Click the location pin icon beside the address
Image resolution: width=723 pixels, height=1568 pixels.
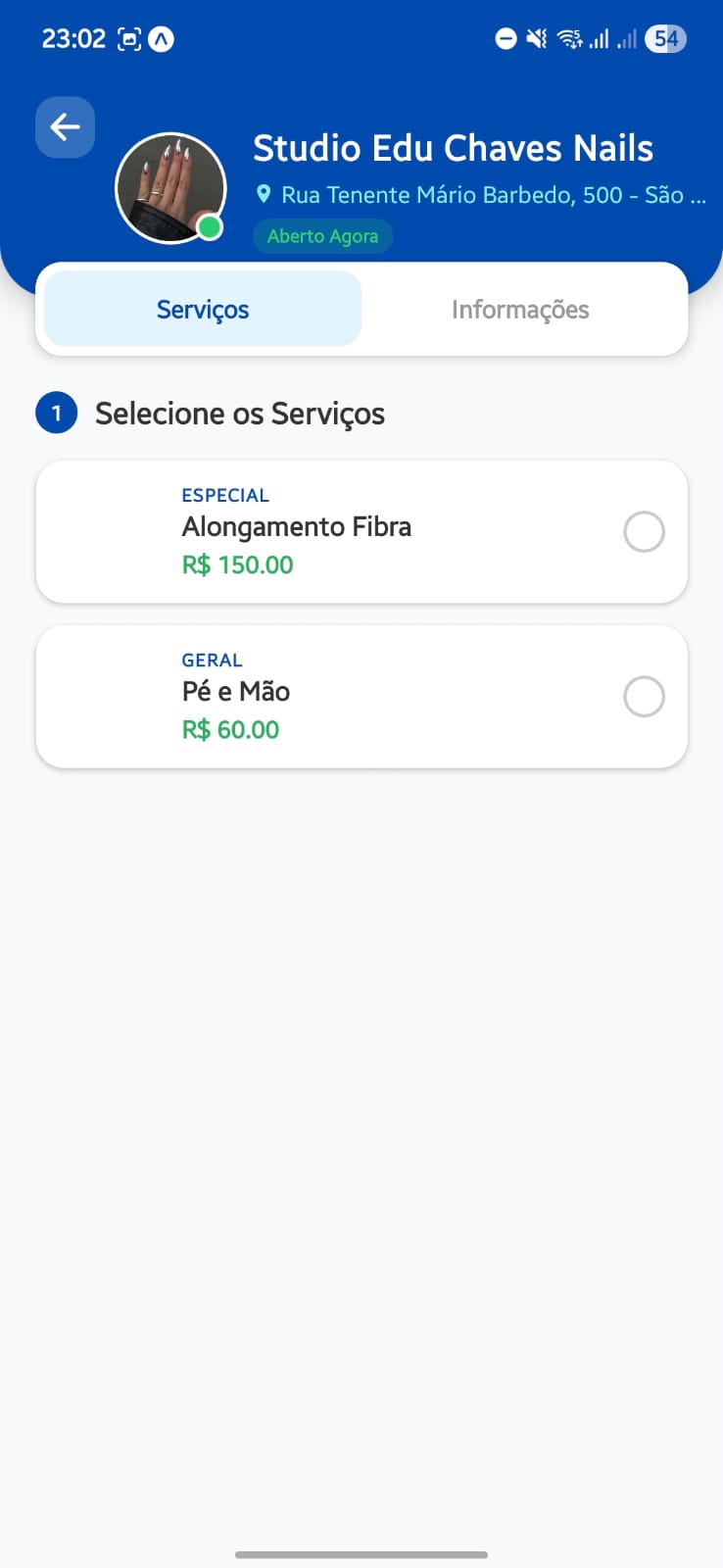263,194
